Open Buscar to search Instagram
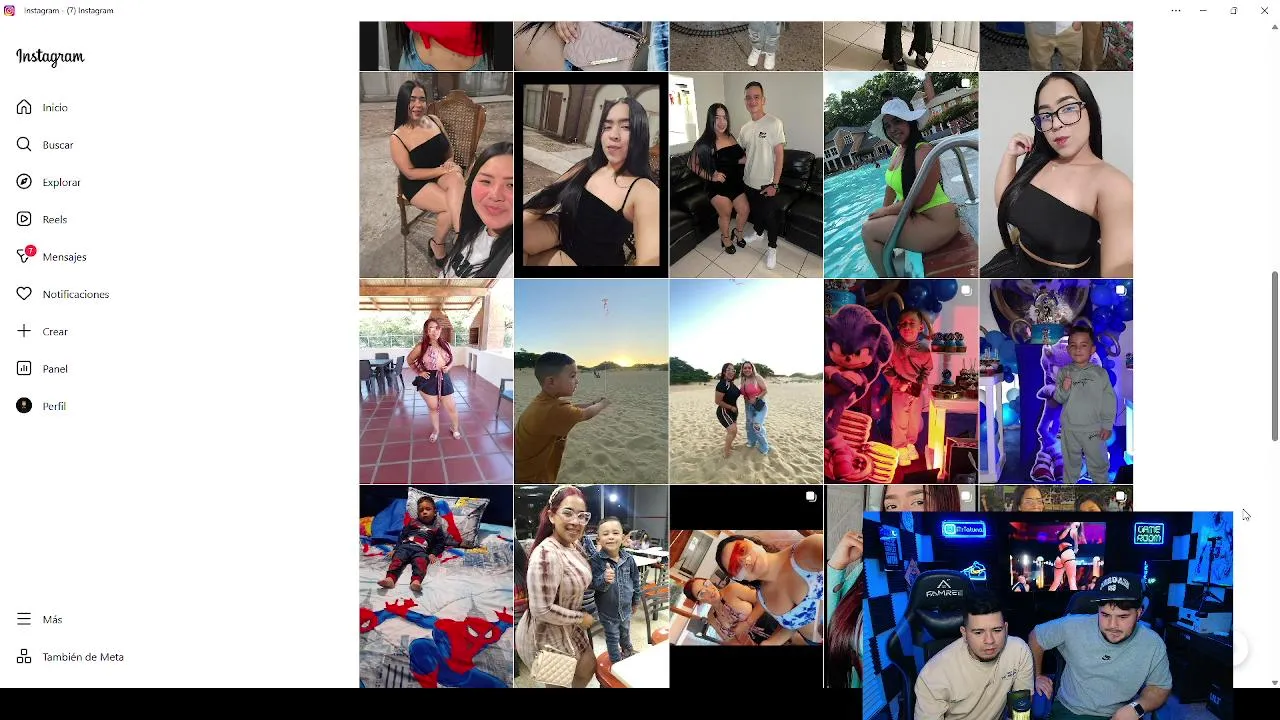This screenshot has height=720, width=1280. [57, 145]
